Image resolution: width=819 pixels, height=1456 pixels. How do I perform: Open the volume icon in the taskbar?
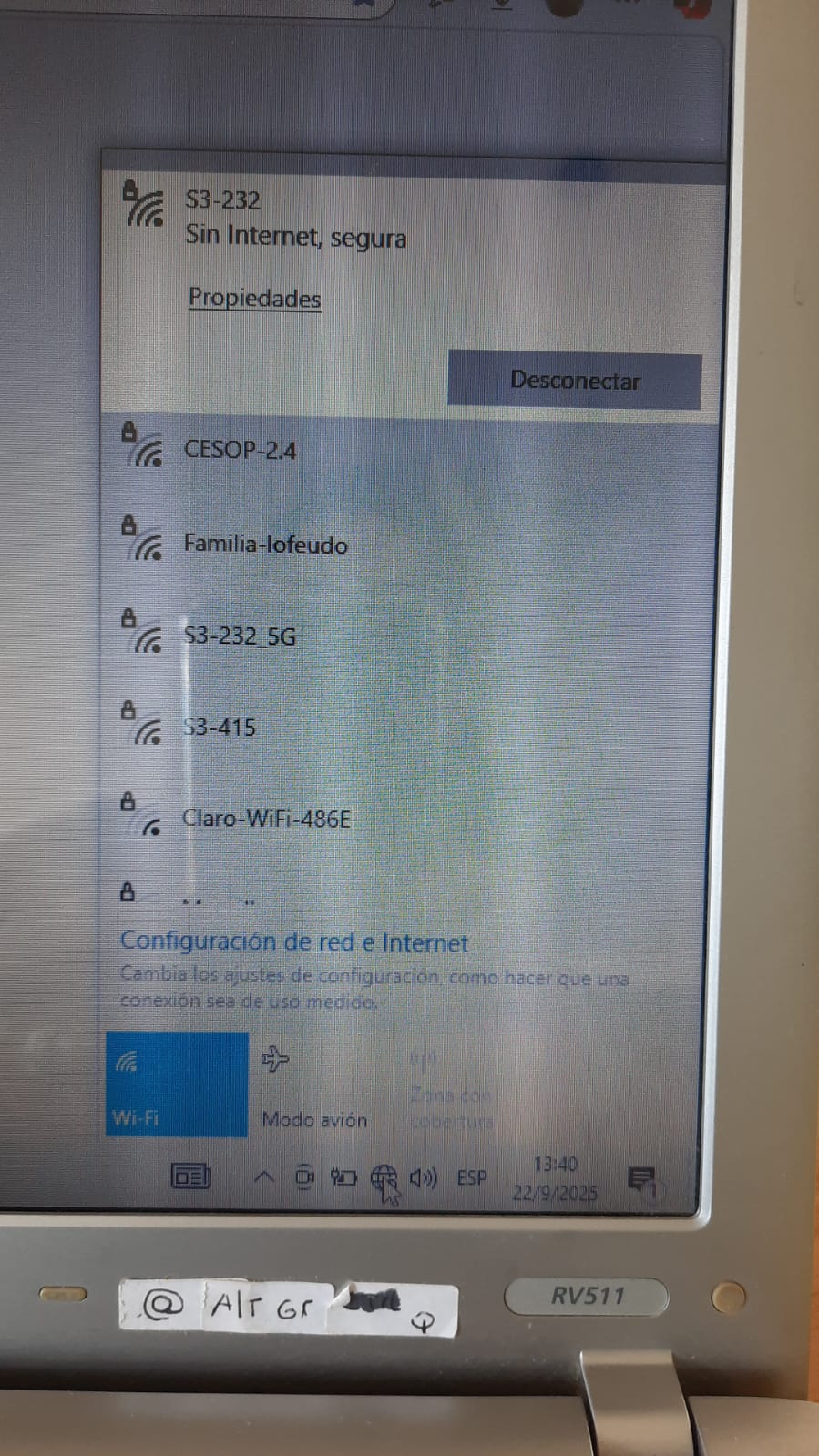point(423,1178)
